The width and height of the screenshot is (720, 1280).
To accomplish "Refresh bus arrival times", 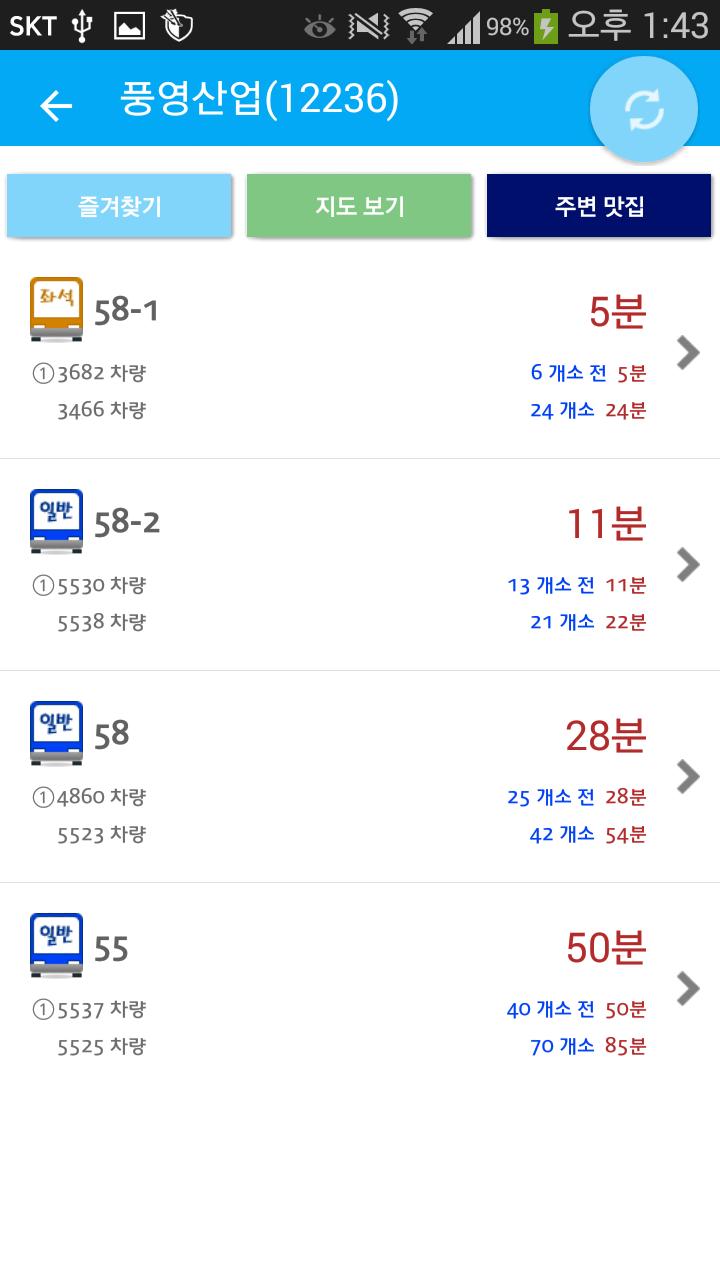I will [x=644, y=110].
